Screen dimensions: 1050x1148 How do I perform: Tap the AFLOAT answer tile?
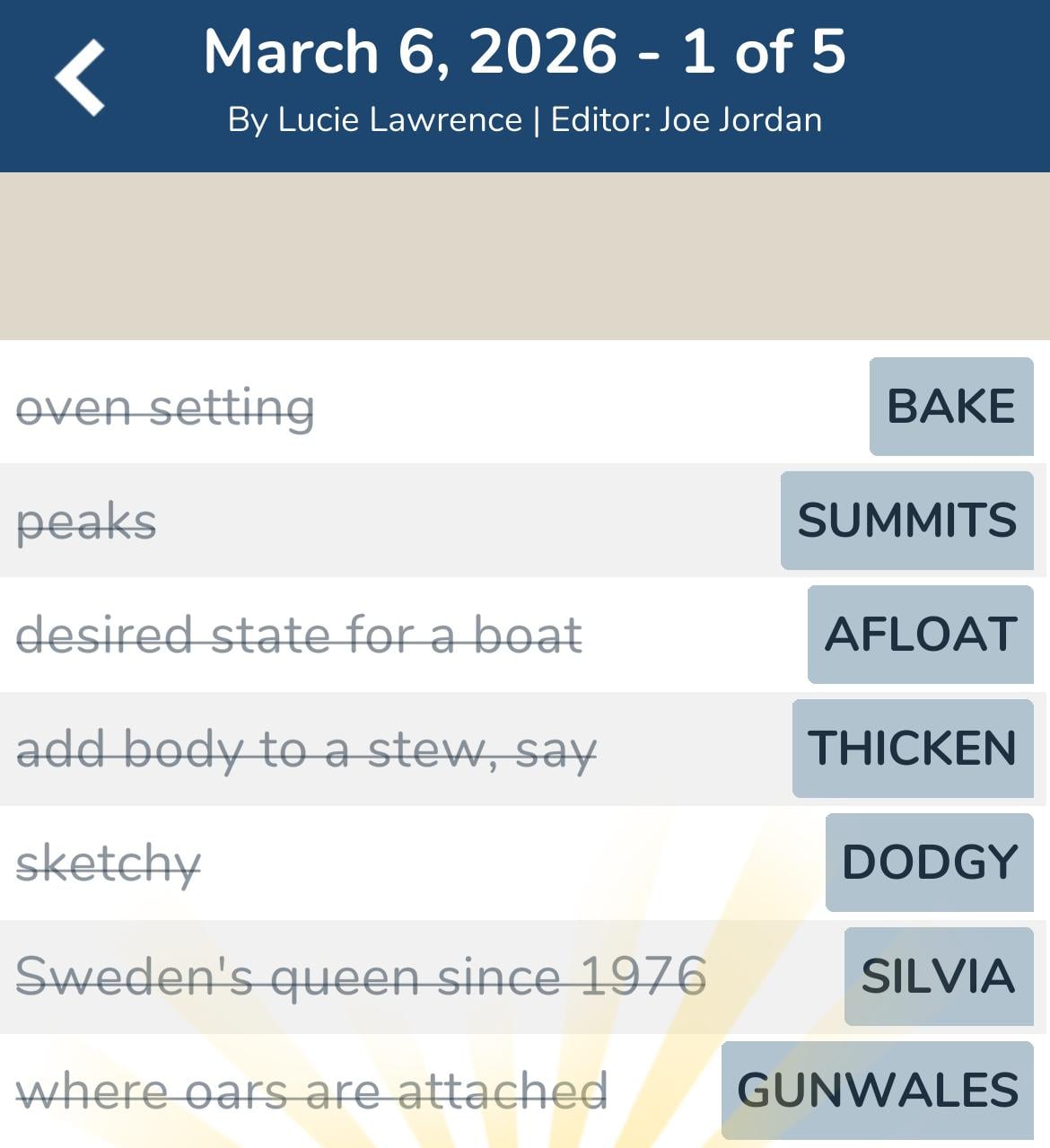coord(920,635)
